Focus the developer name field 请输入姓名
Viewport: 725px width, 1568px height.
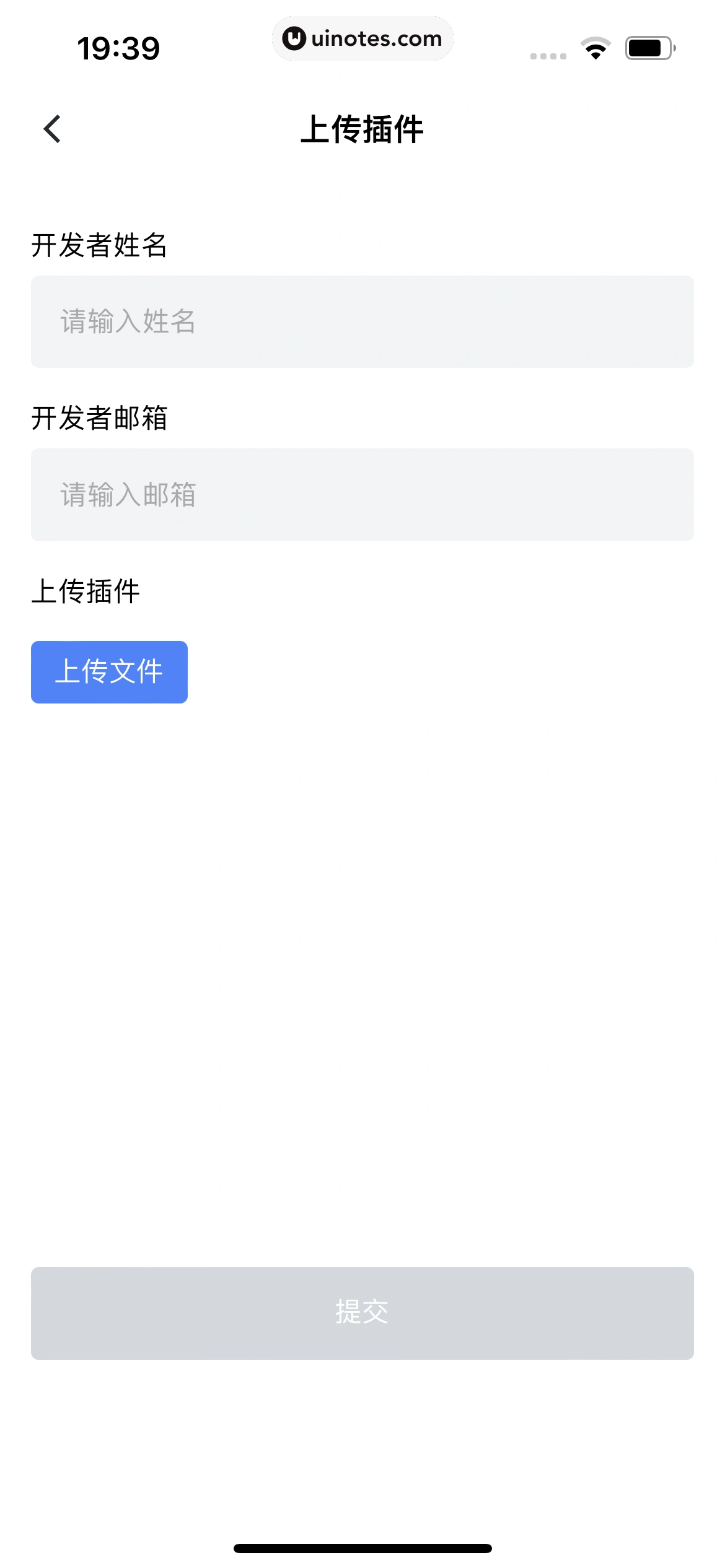coord(362,321)
